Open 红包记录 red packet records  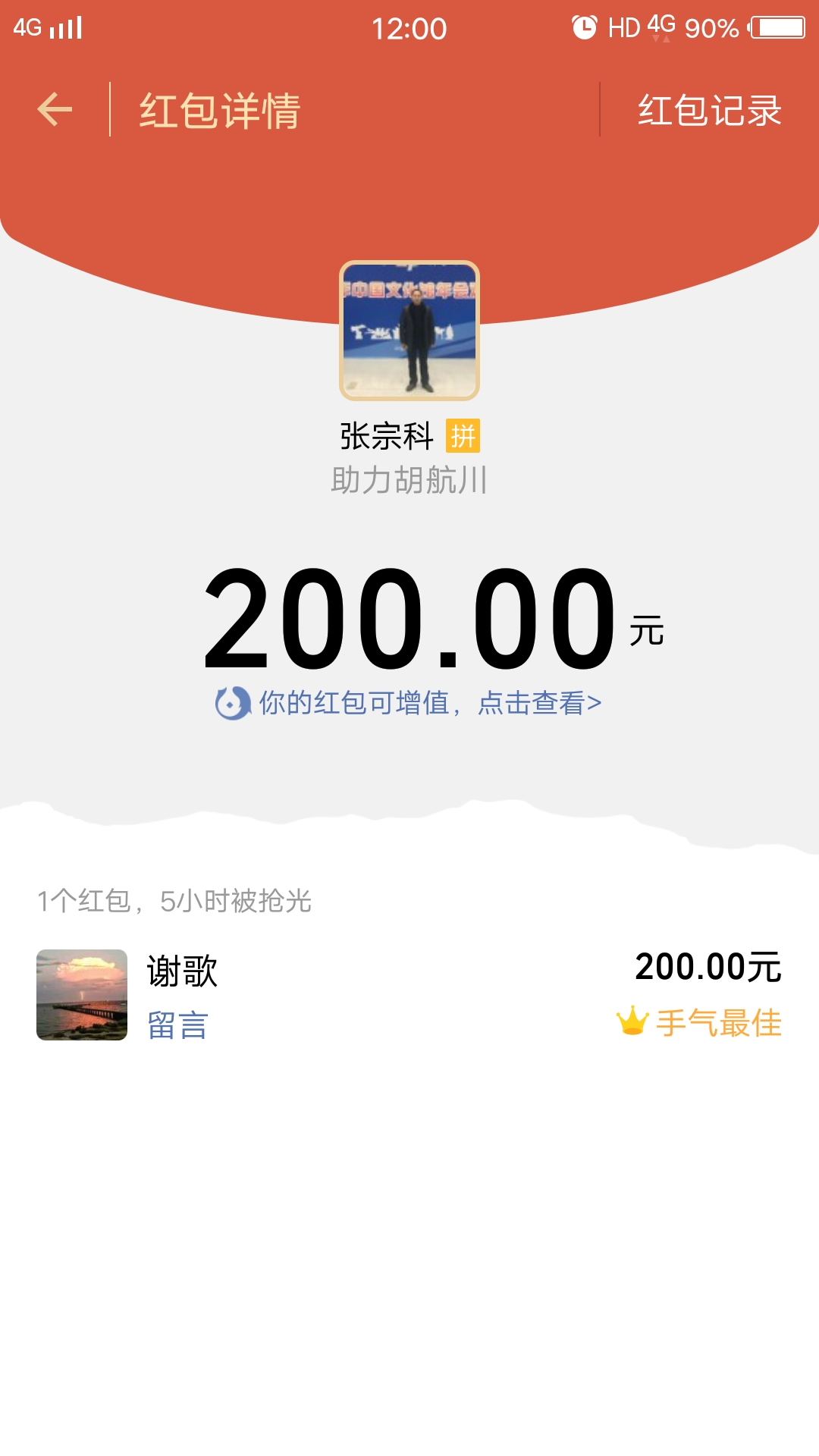pyautogui.click(x=709, y=111)
